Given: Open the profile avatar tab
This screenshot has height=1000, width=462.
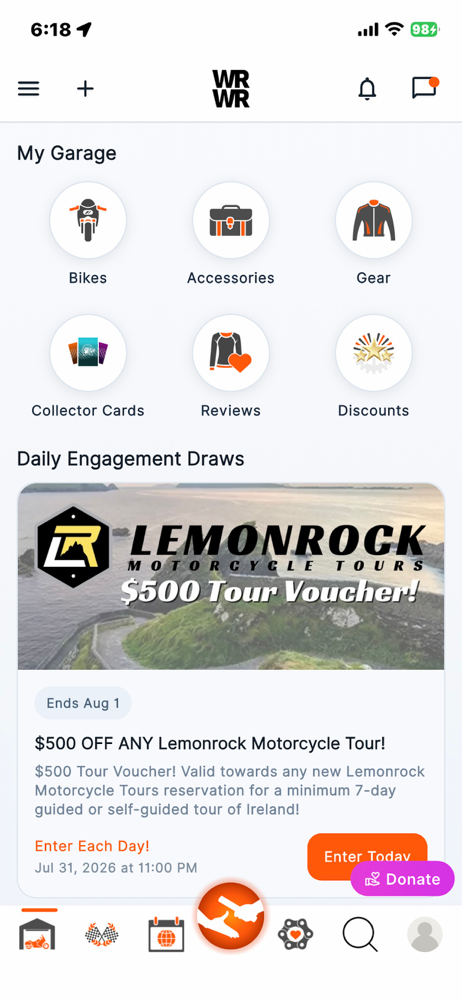Looking at the screenshot, I should click(425, 934).
